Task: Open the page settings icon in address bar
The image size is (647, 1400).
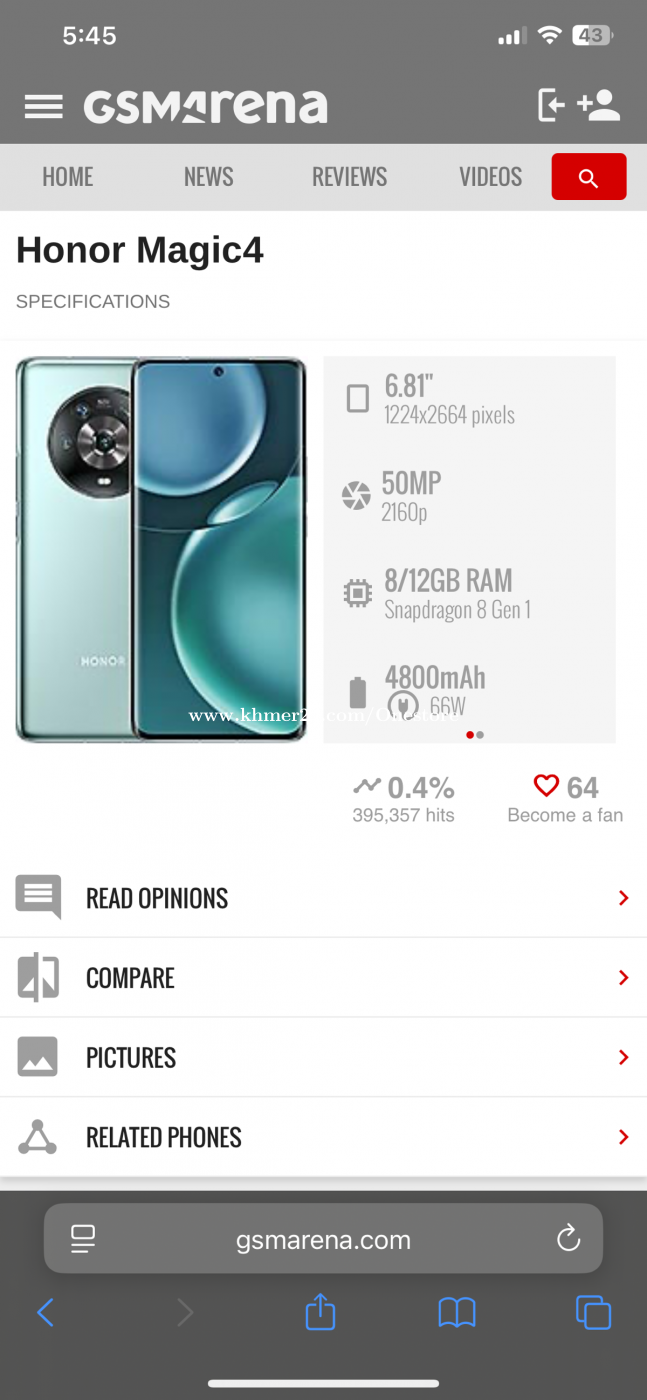Action: tap(83, 1239)
